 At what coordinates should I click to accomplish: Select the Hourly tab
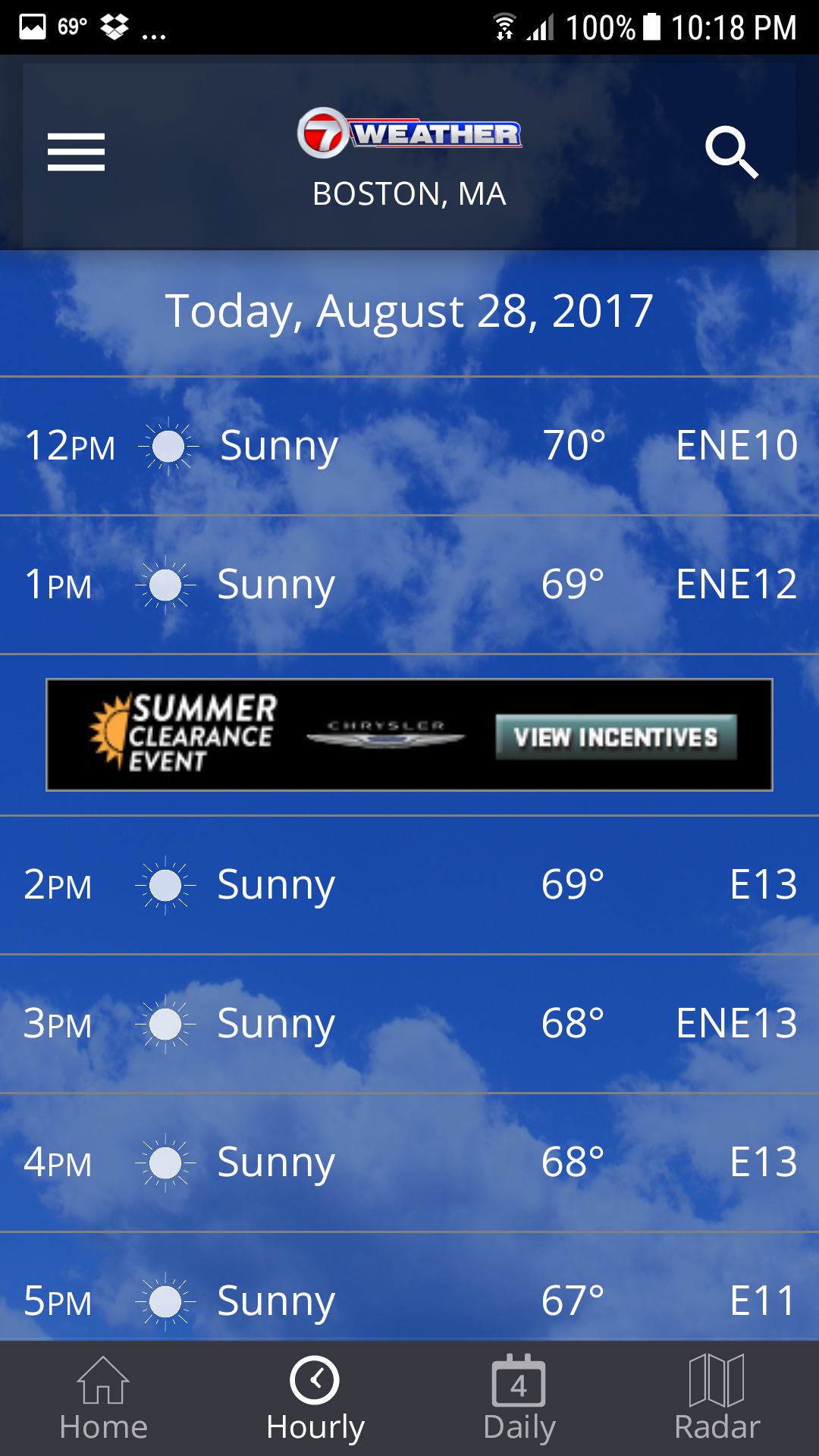click(x=315, y=1399)
